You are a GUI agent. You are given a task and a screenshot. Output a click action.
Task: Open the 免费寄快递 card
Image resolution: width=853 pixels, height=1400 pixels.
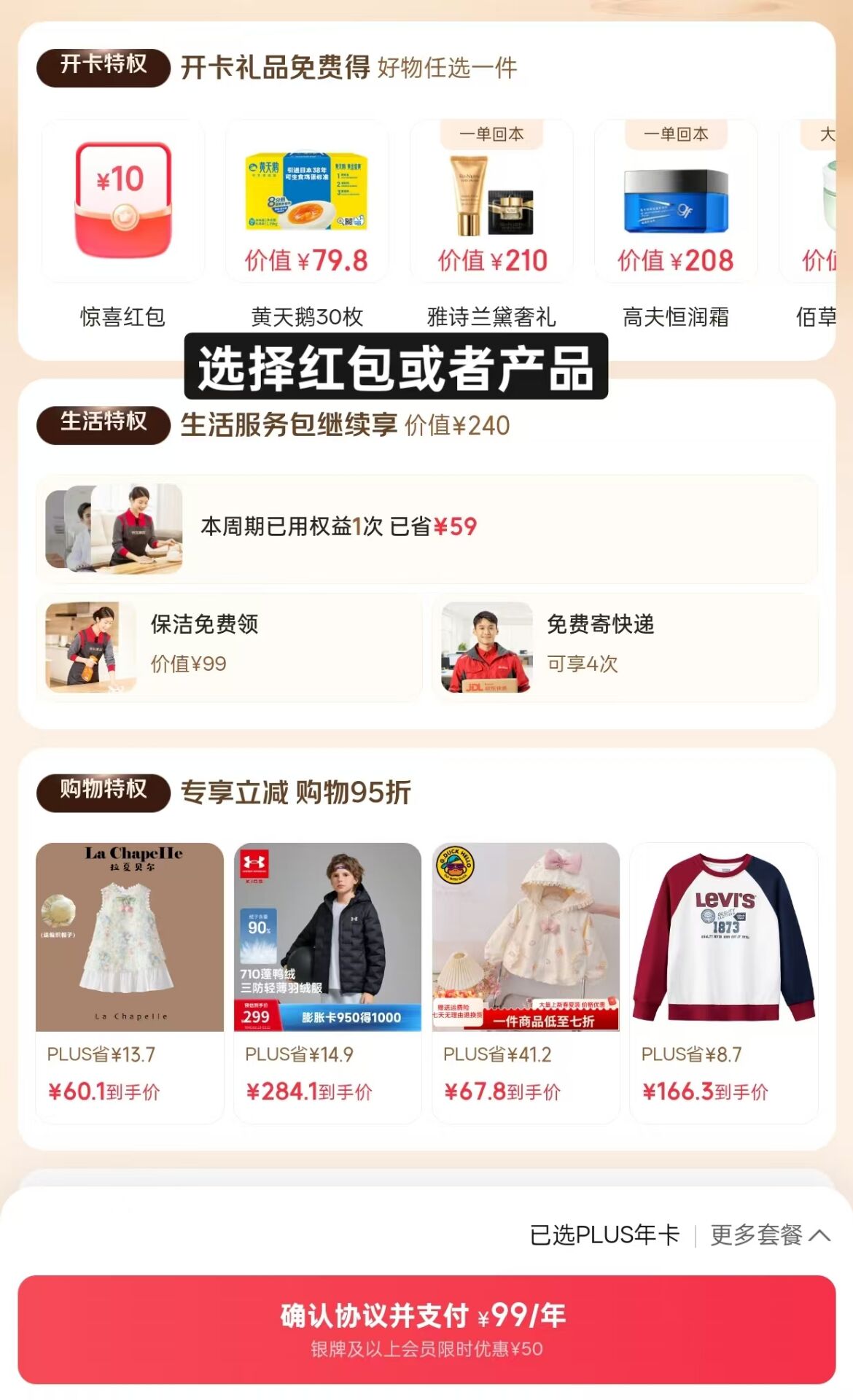625,646
